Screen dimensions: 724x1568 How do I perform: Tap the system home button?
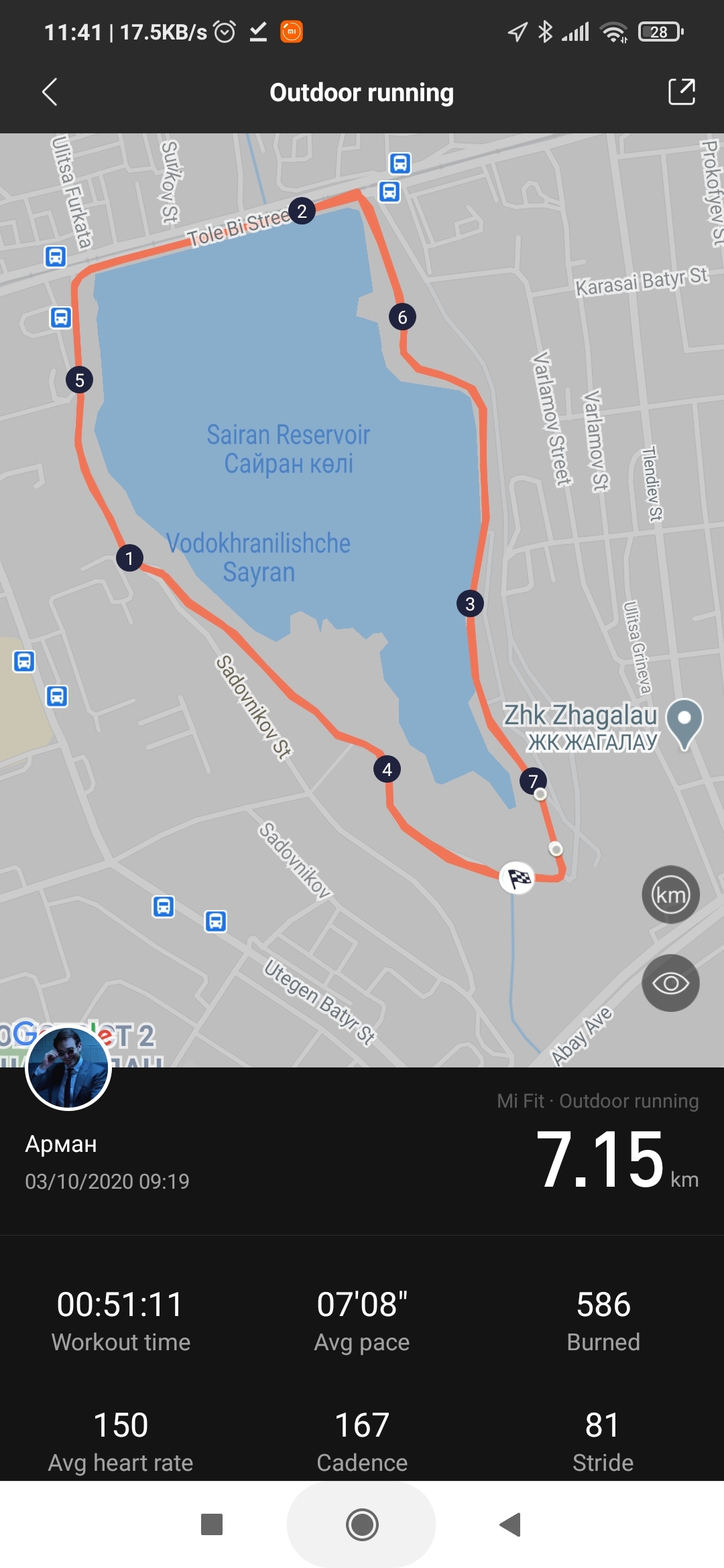pos(362,1524)
